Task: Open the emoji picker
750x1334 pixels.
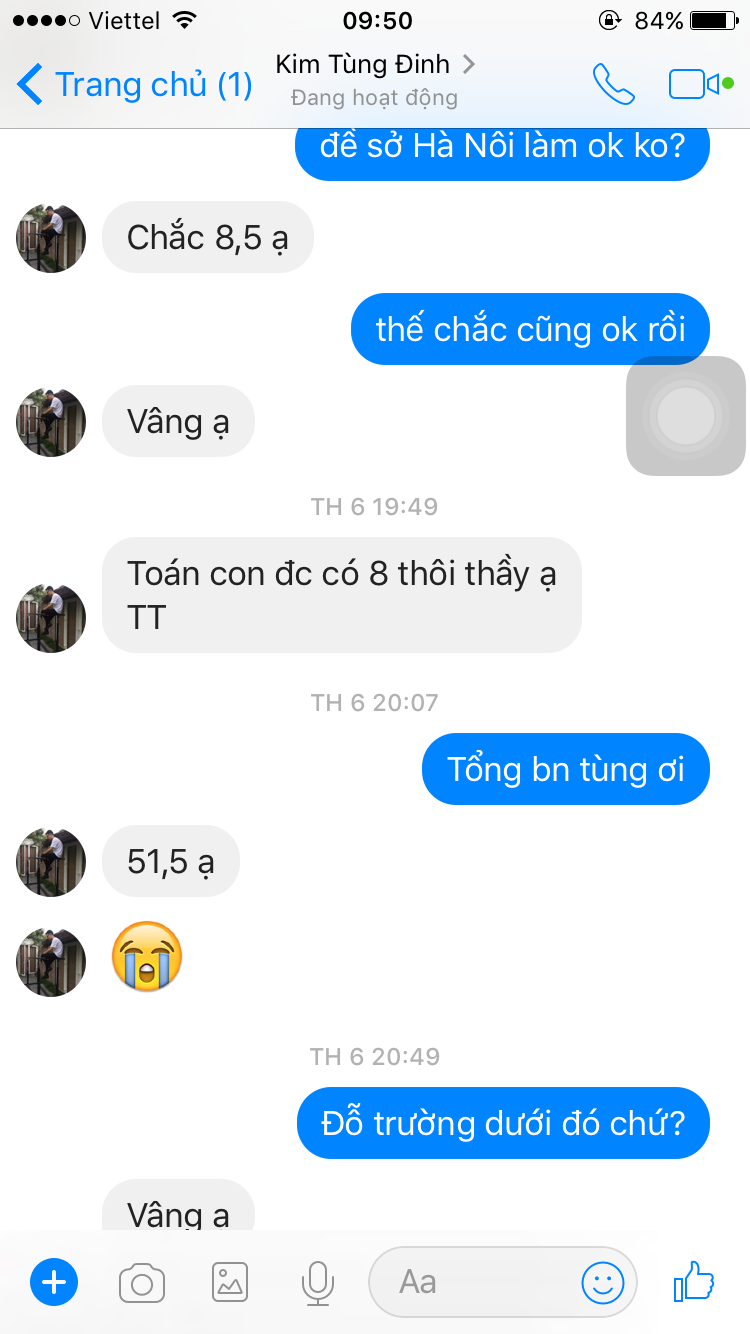Action: 603,1281
